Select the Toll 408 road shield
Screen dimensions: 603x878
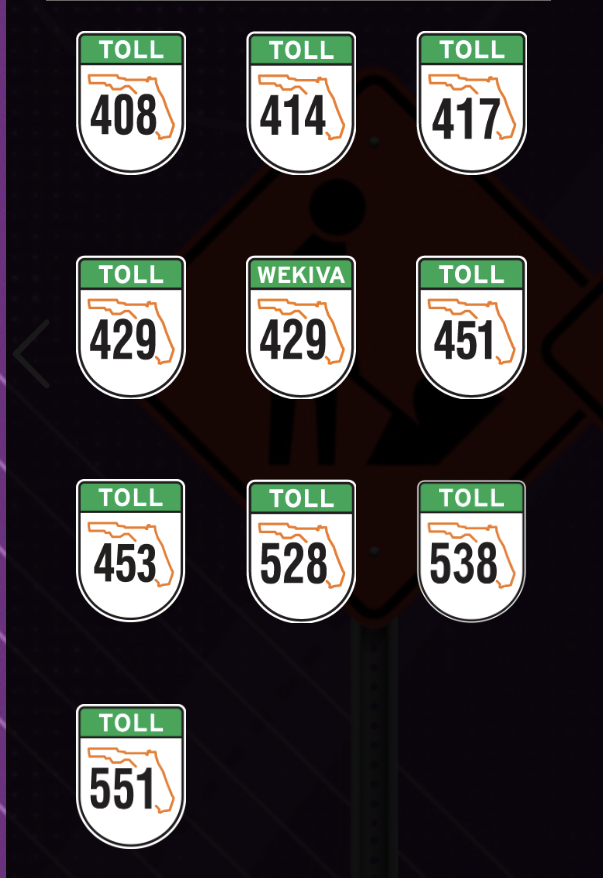(x=131, y=103)
